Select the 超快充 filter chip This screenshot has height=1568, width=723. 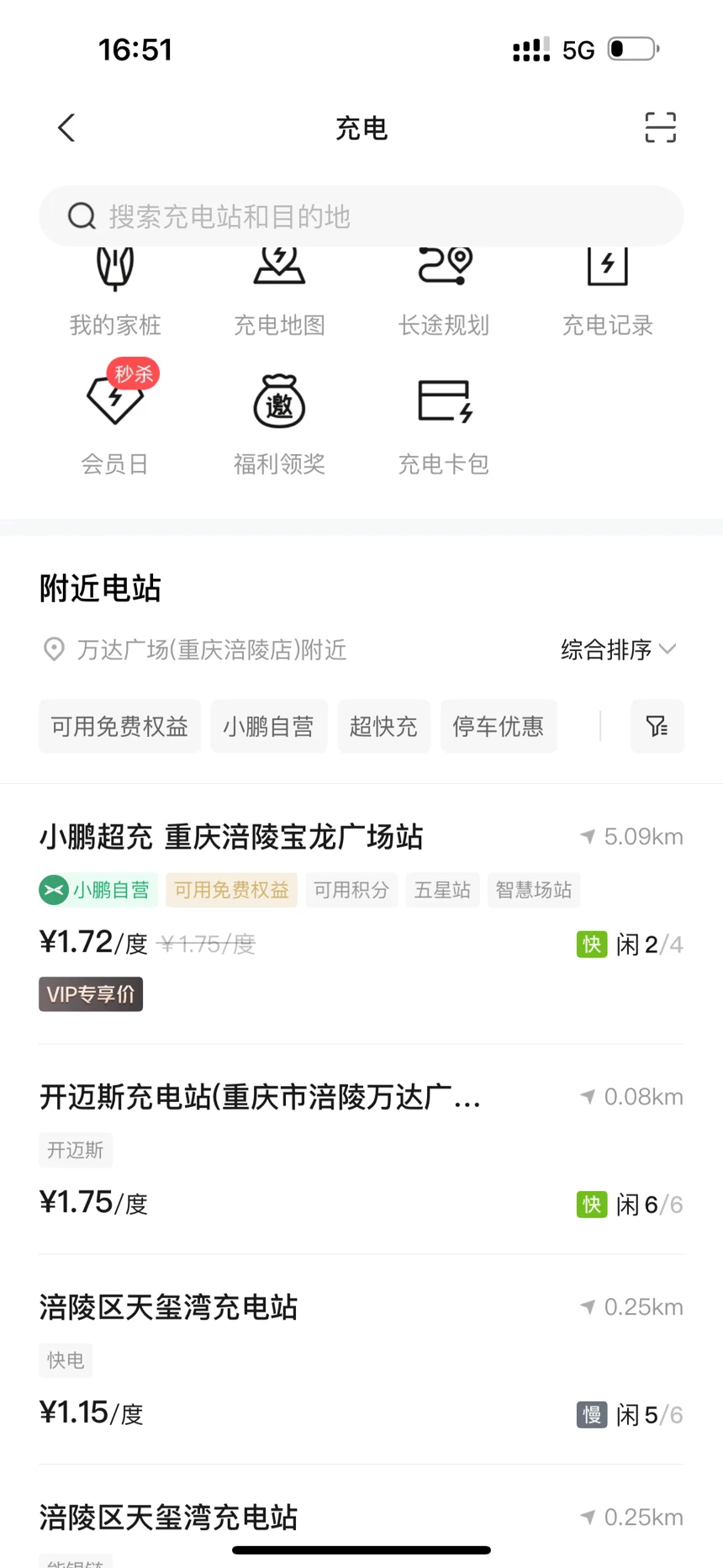[384, 726]
